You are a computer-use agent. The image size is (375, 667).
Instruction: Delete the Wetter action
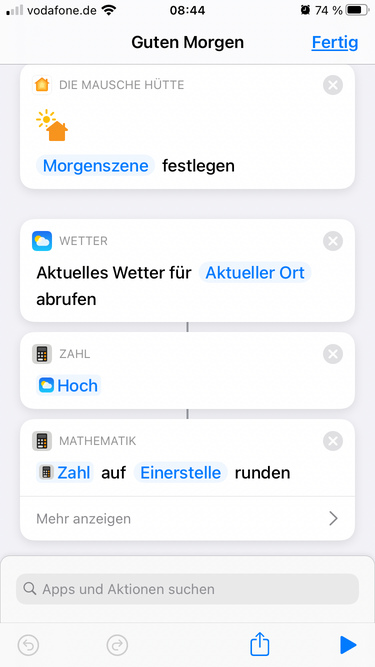[x=333, y=241]
